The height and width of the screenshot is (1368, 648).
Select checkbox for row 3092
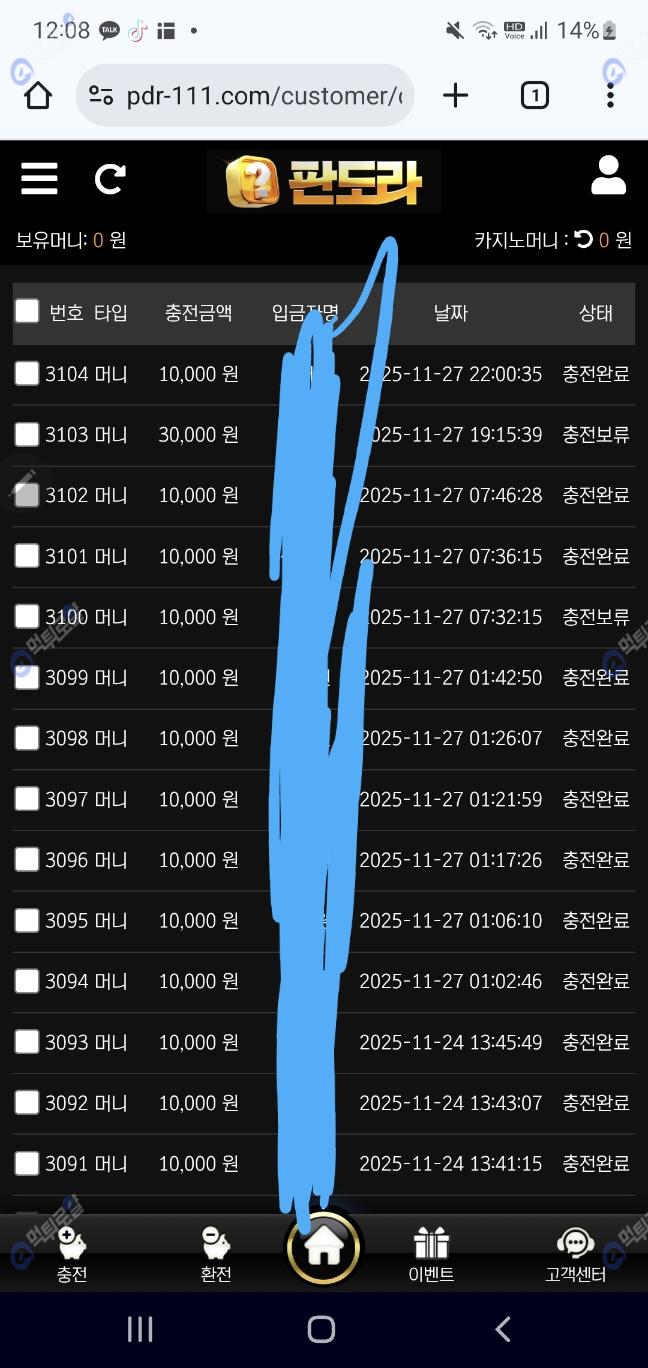click(27, 1102)
